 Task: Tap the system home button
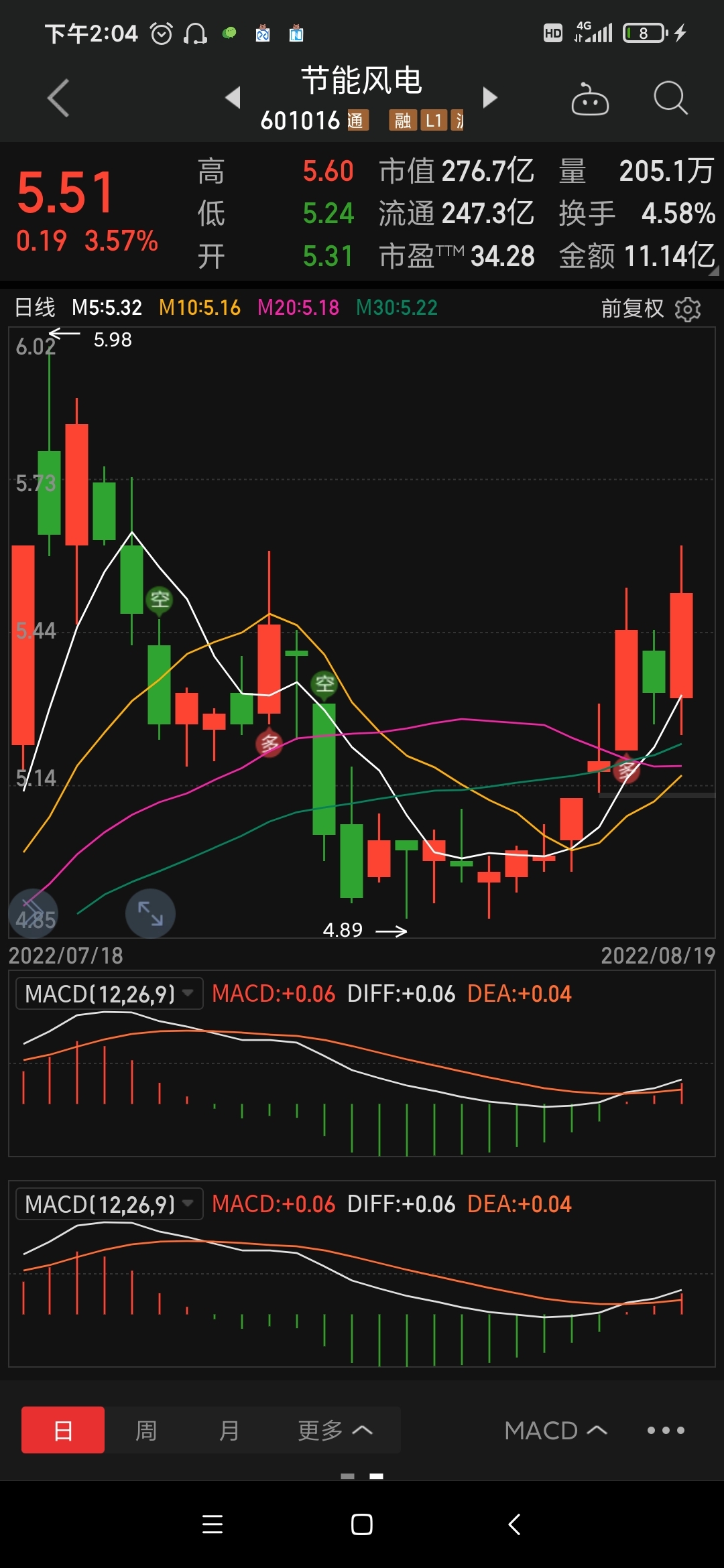tap(362, 1524)
